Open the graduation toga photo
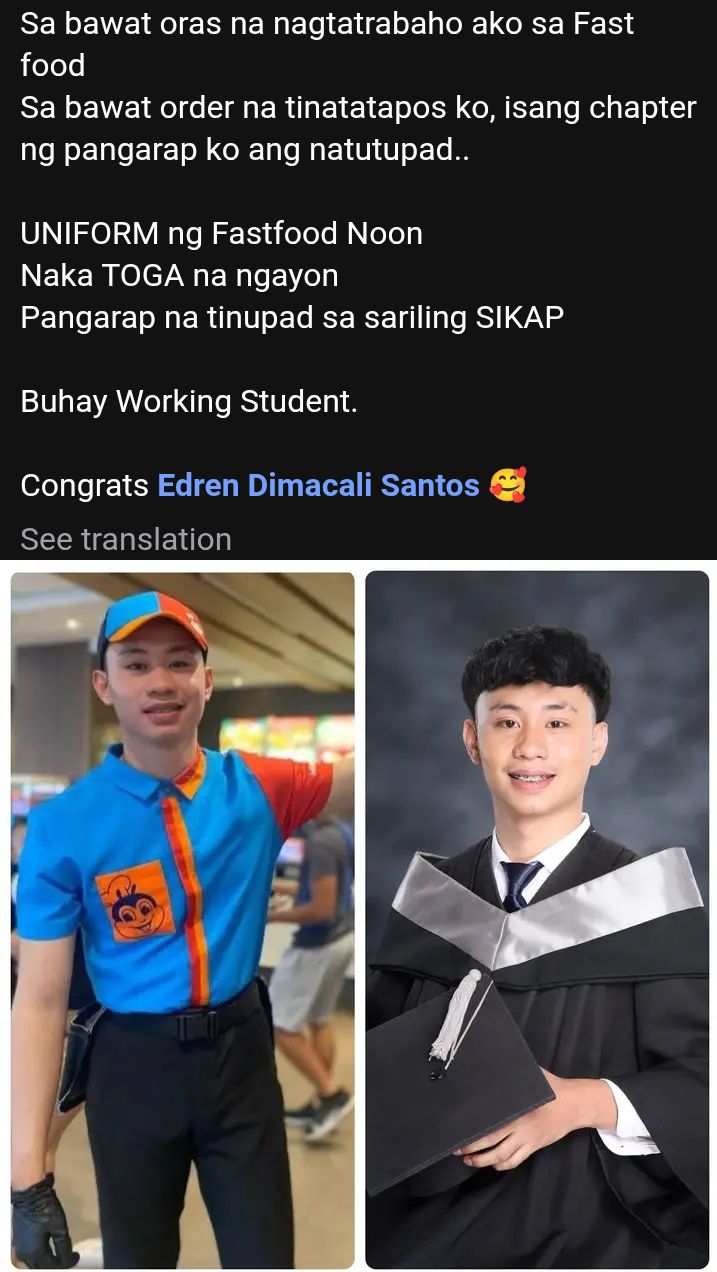The width and height of the screenshot is (717, 1272). (537, 920)
